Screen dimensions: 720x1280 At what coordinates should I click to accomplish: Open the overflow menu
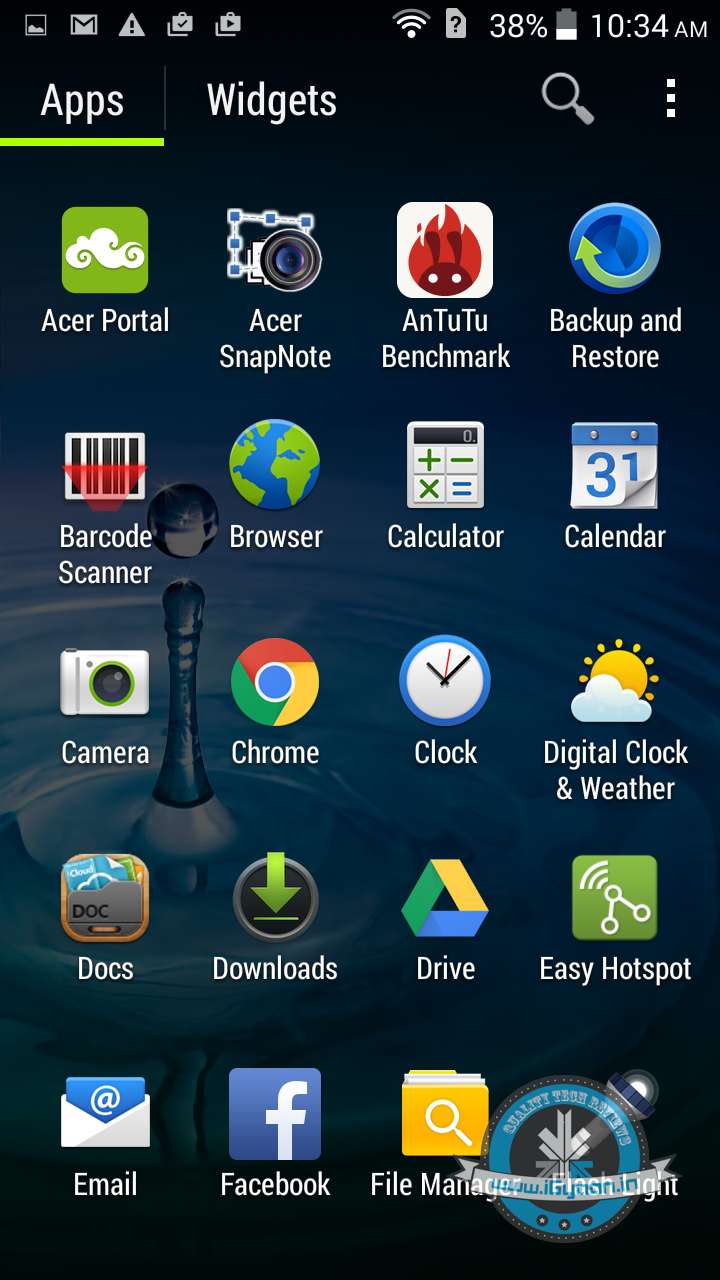click(x=670, y=99)
